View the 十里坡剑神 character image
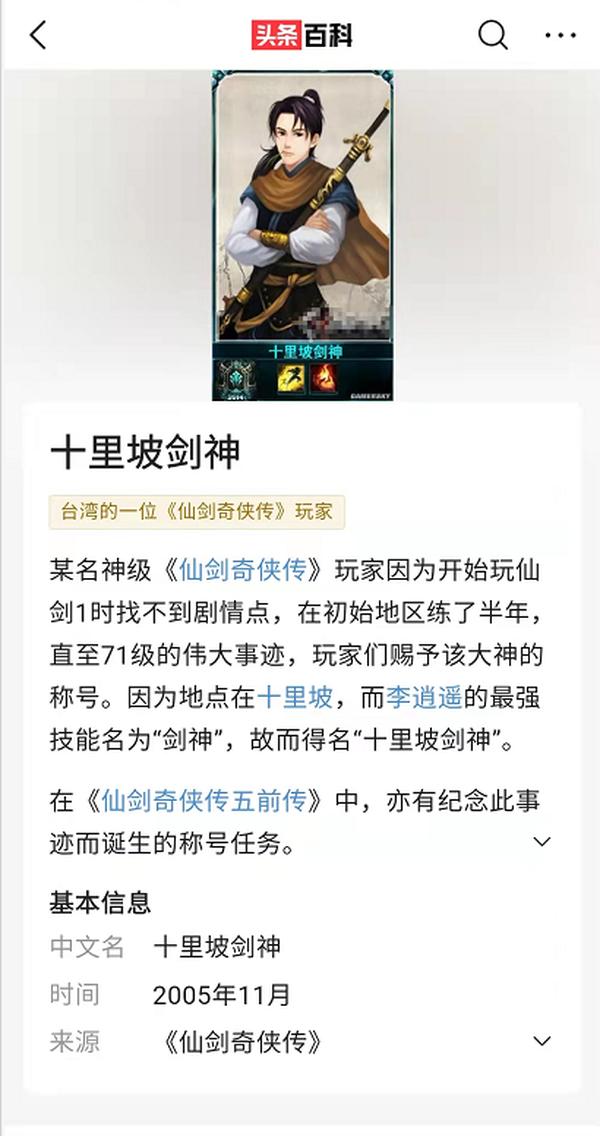 (302, 236)
